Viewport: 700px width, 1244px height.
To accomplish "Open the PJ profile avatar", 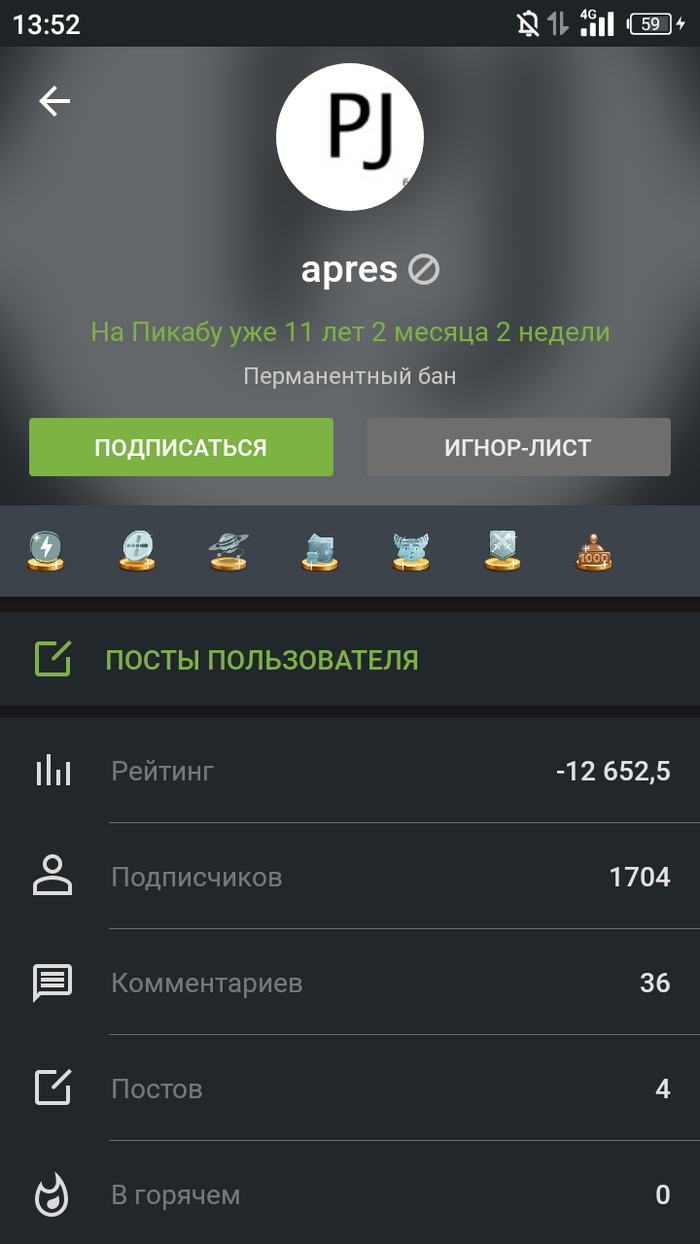I will 350,137.
